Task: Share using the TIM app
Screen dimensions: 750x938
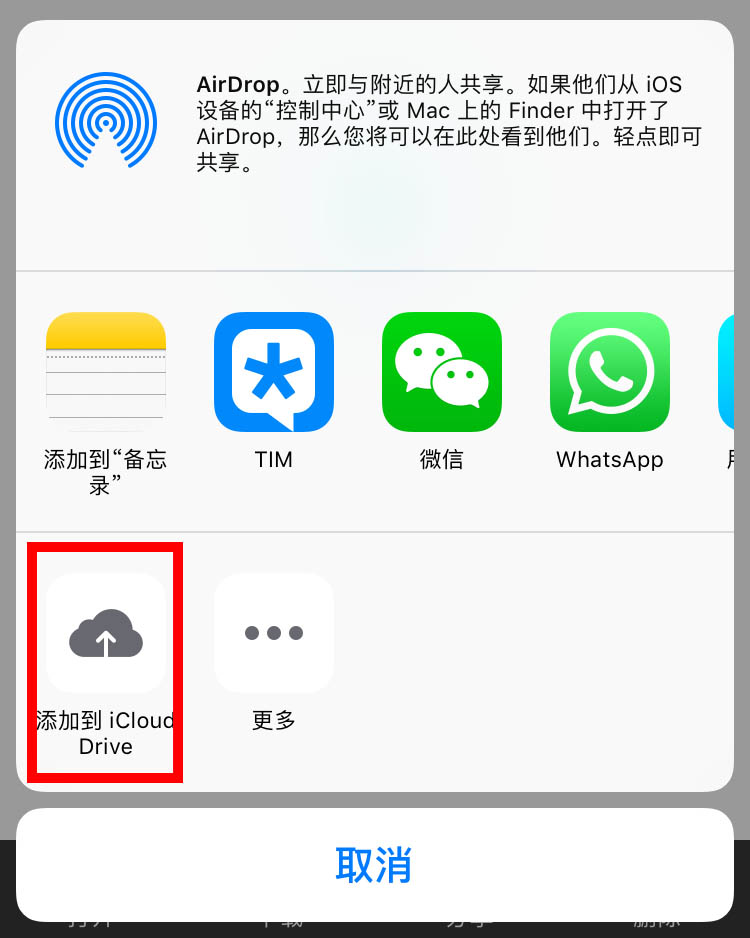Action: (274, 373)
